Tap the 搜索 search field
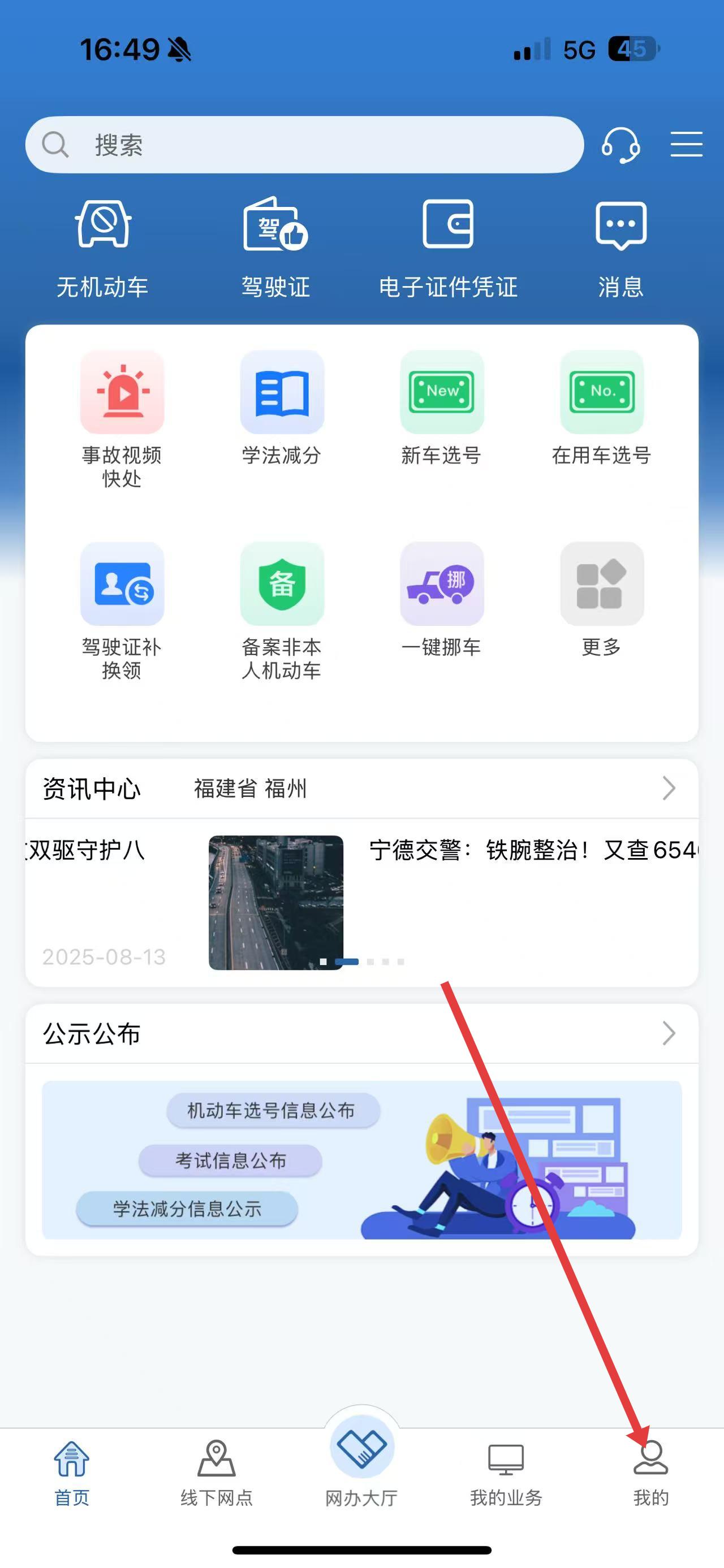The height and width of the screenshot is (1568, 724). 304,145
